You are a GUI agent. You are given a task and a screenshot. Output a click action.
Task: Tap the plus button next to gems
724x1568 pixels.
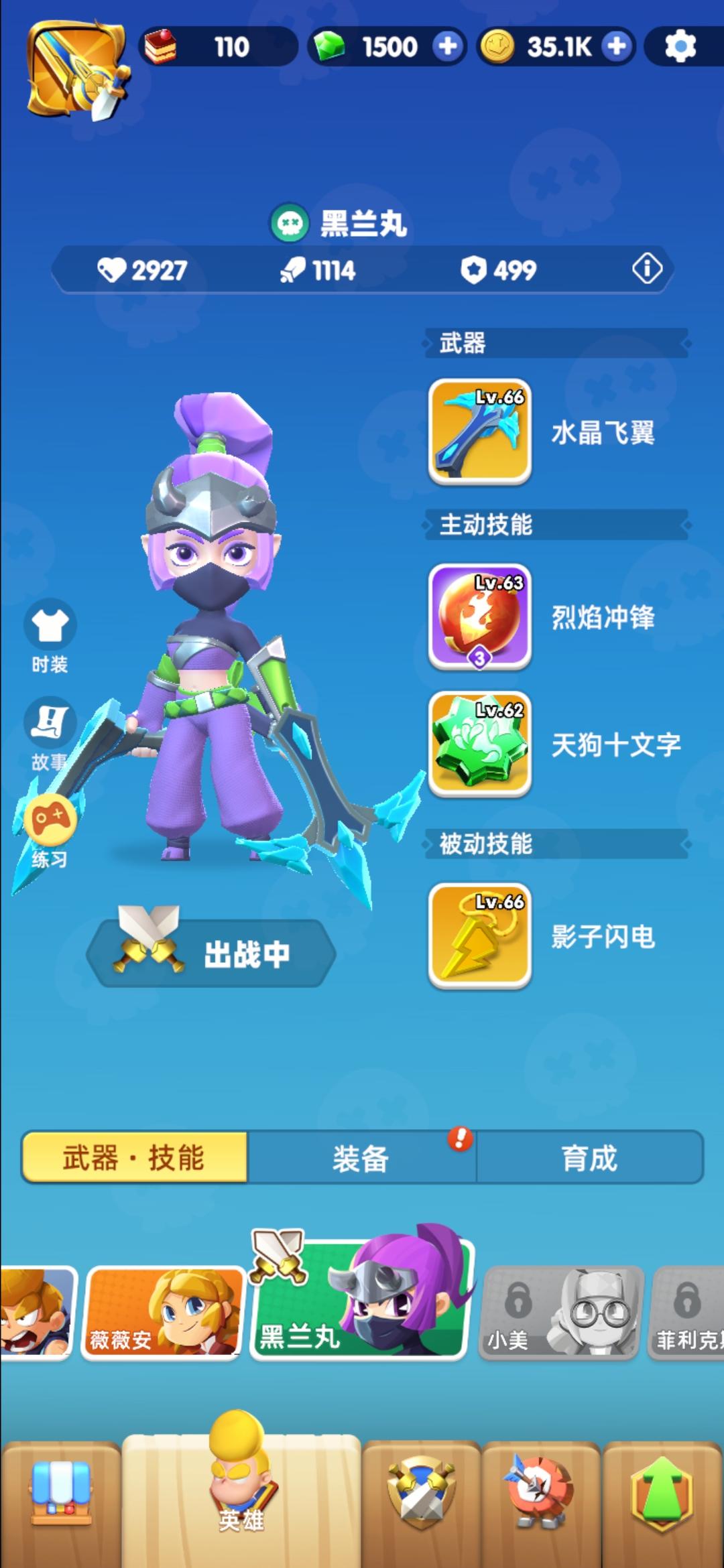(447, 45)
